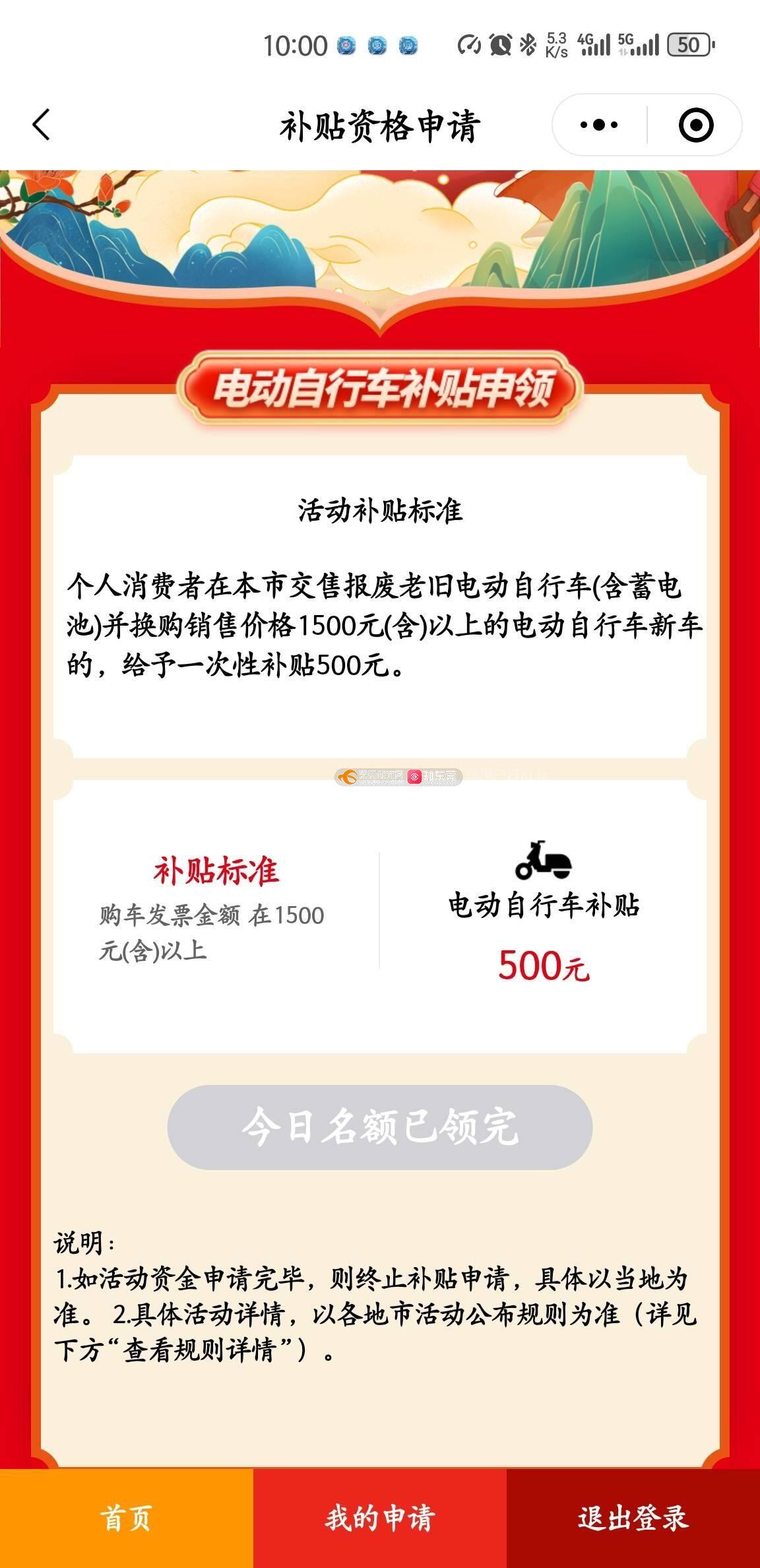Open the mini program three-dot menu
The height and width of the screenshot is (1568, 760).
coord(598,125)
